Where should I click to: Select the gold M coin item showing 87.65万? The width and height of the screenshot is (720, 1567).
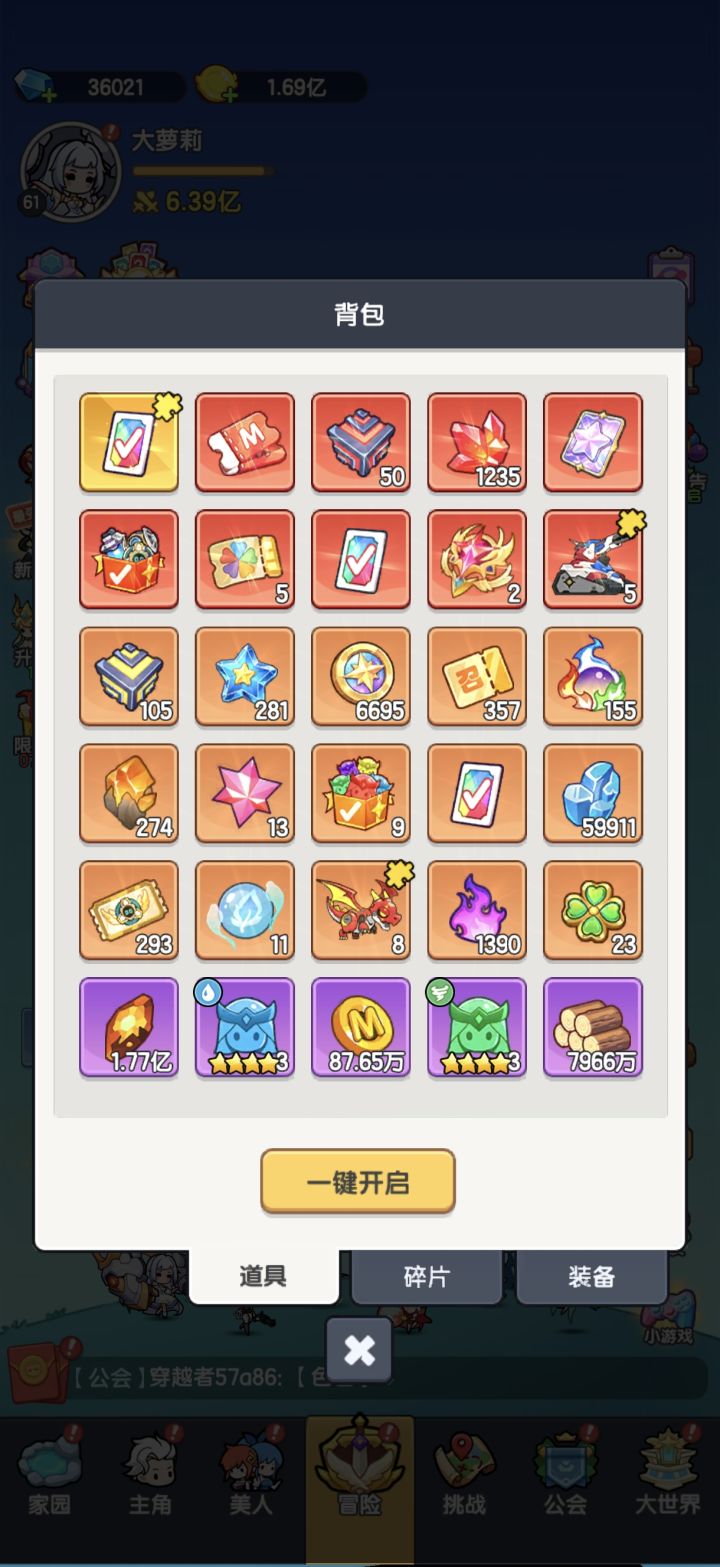361,1027
